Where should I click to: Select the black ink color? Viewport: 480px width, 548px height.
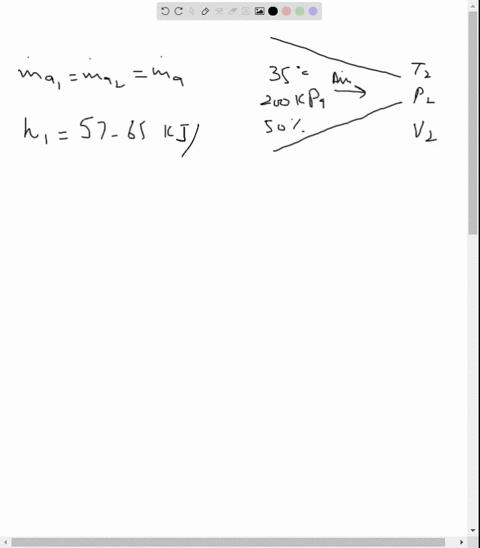(x=273, y=11)
